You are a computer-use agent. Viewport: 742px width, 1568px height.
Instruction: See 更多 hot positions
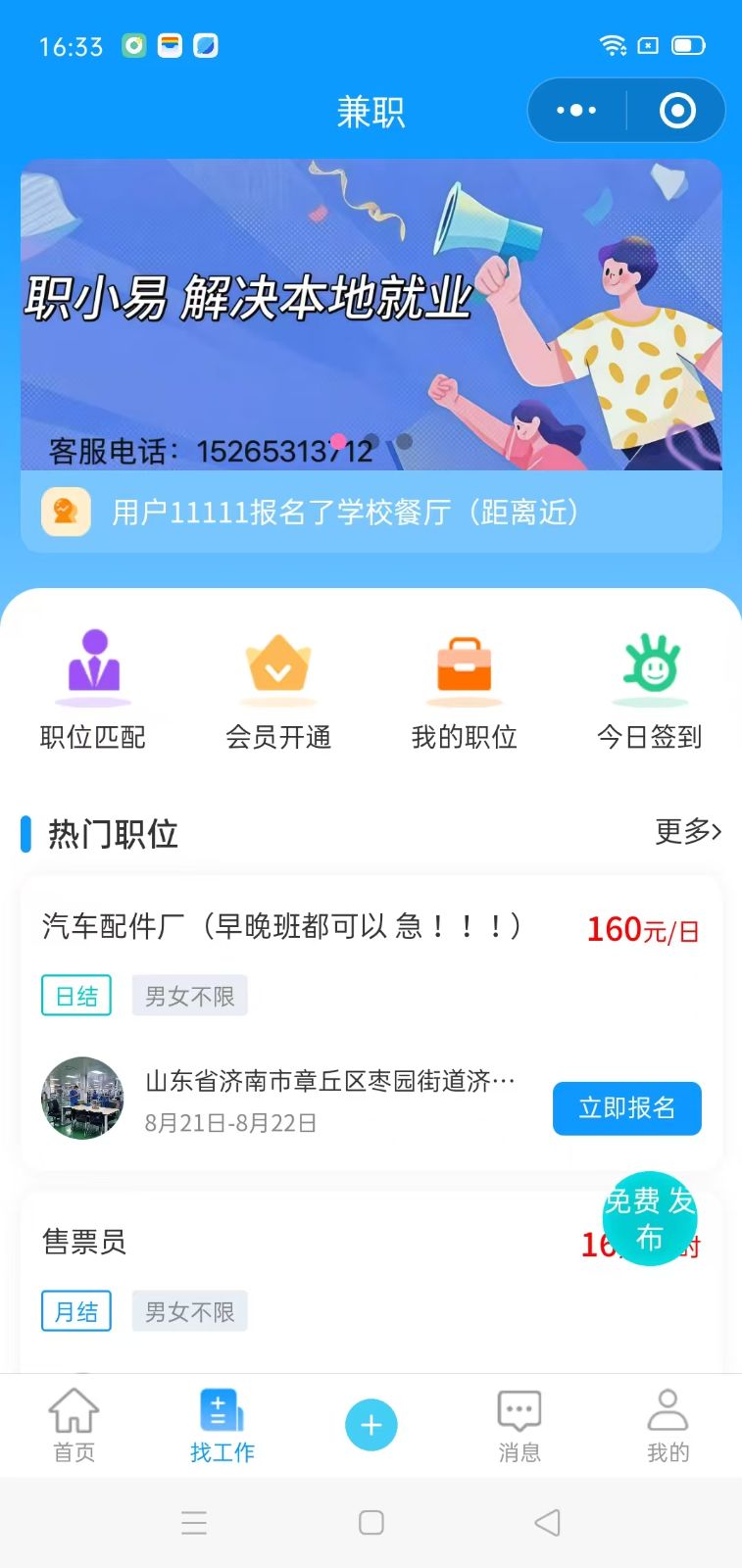(688, 831)
